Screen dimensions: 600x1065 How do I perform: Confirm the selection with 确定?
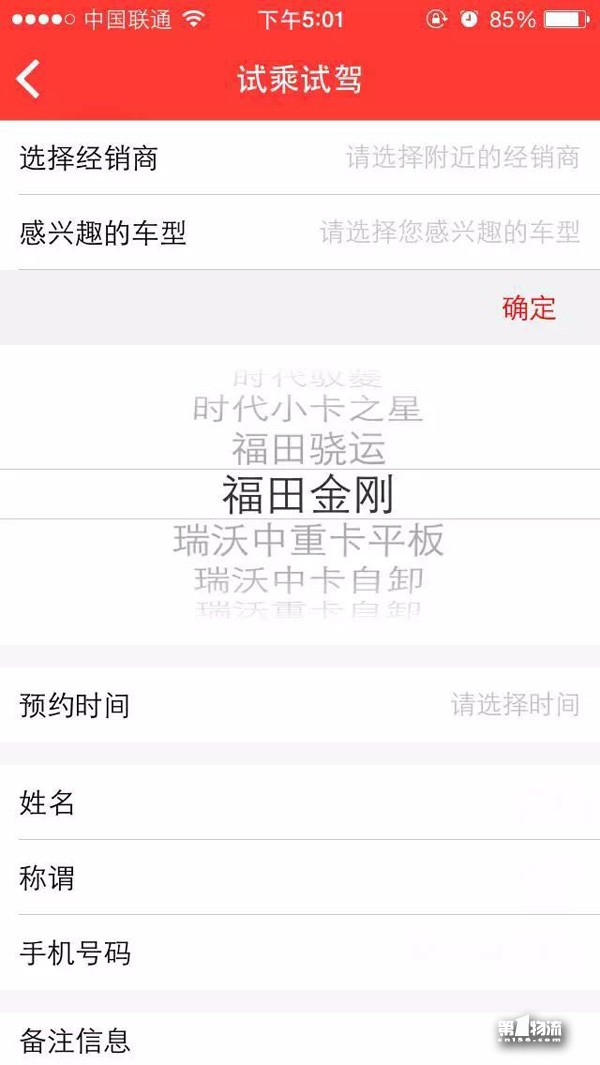[x=529, y=308]
